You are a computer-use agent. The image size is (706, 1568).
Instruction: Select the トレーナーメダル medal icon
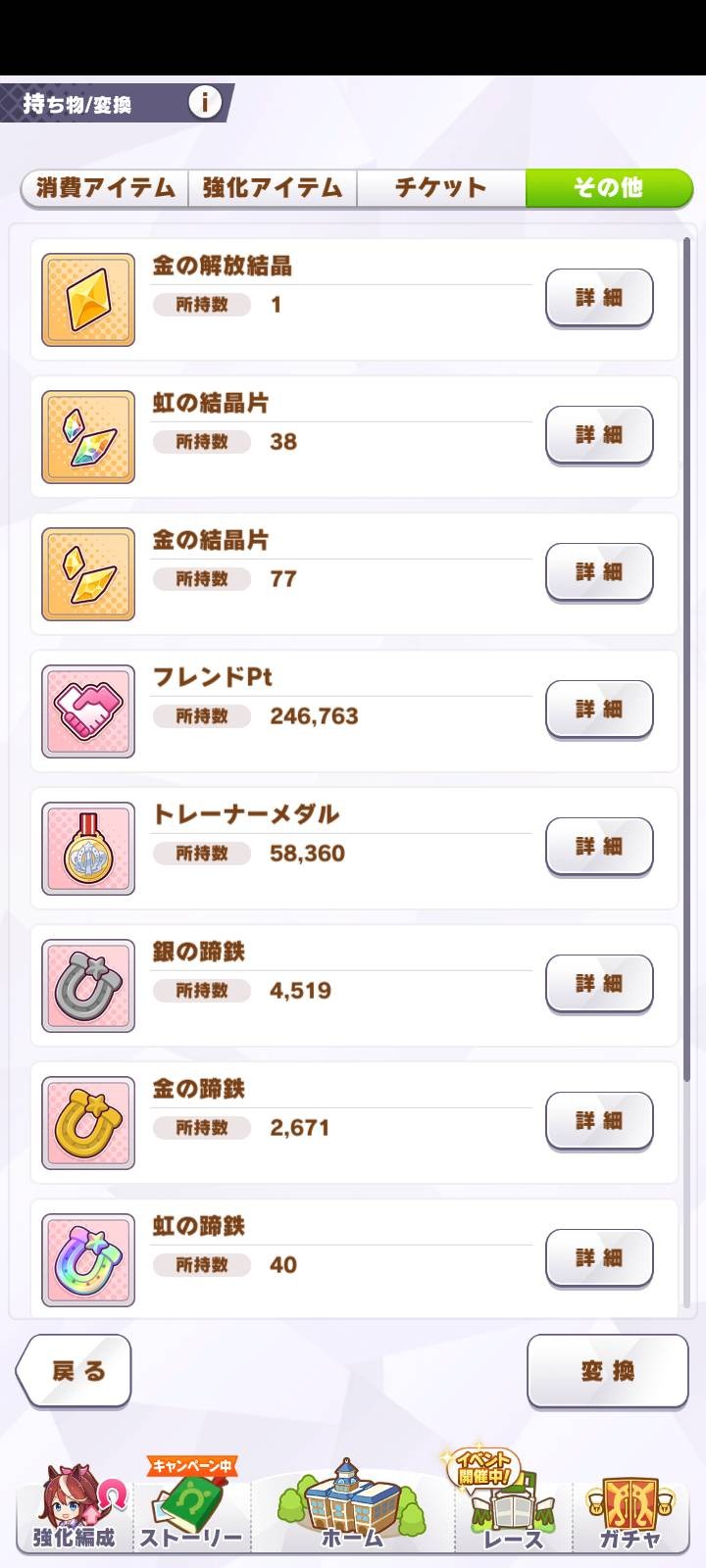[x=86, y=849]
